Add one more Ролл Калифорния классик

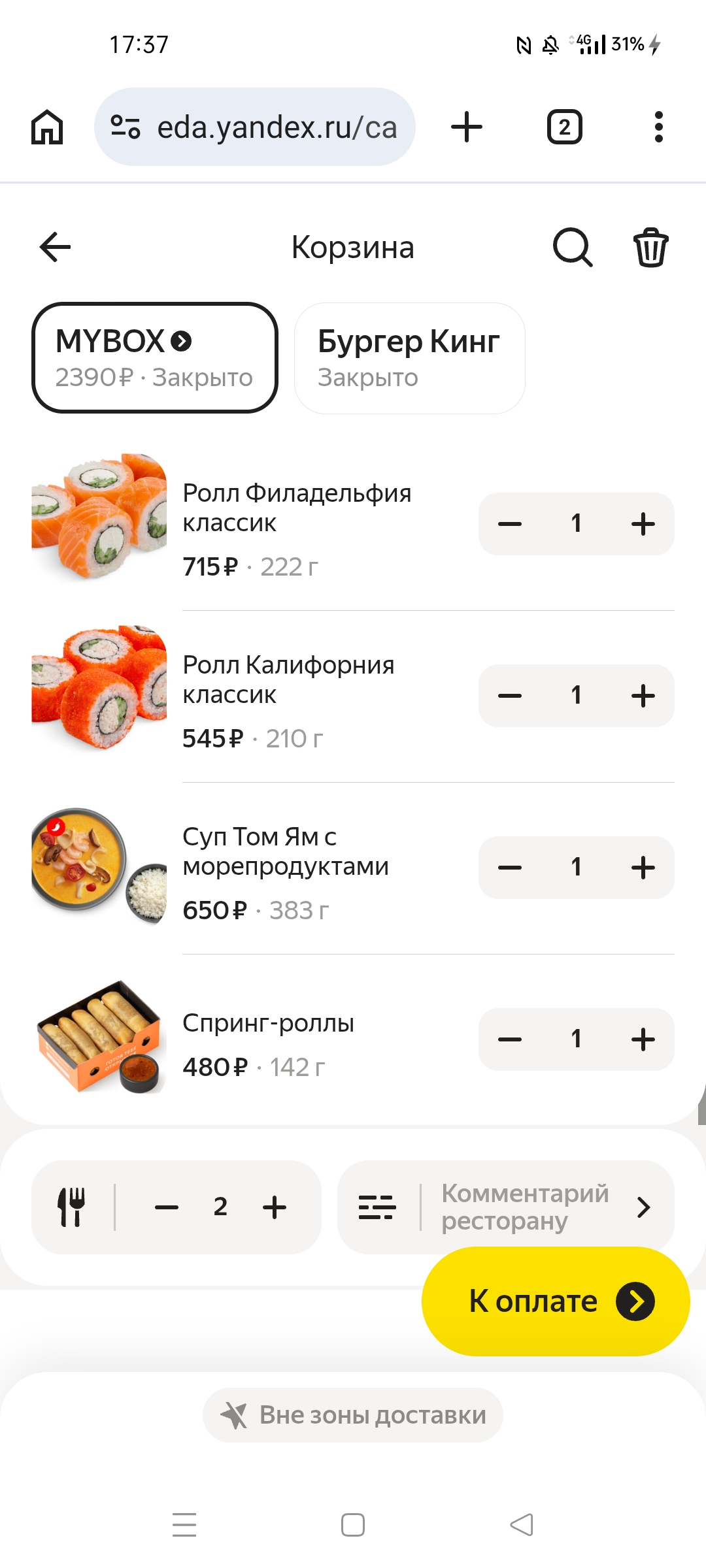point(643,696)
